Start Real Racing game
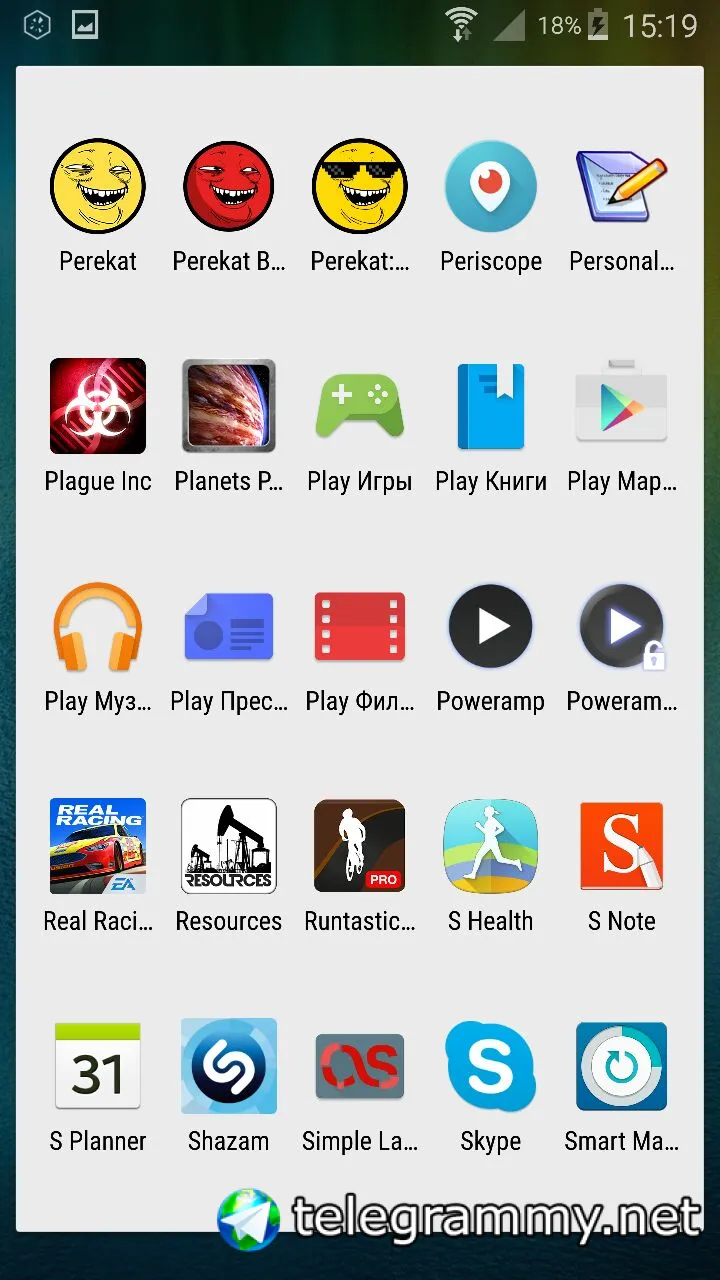The height and width of the screenshot is (1280, 720). 98,846
